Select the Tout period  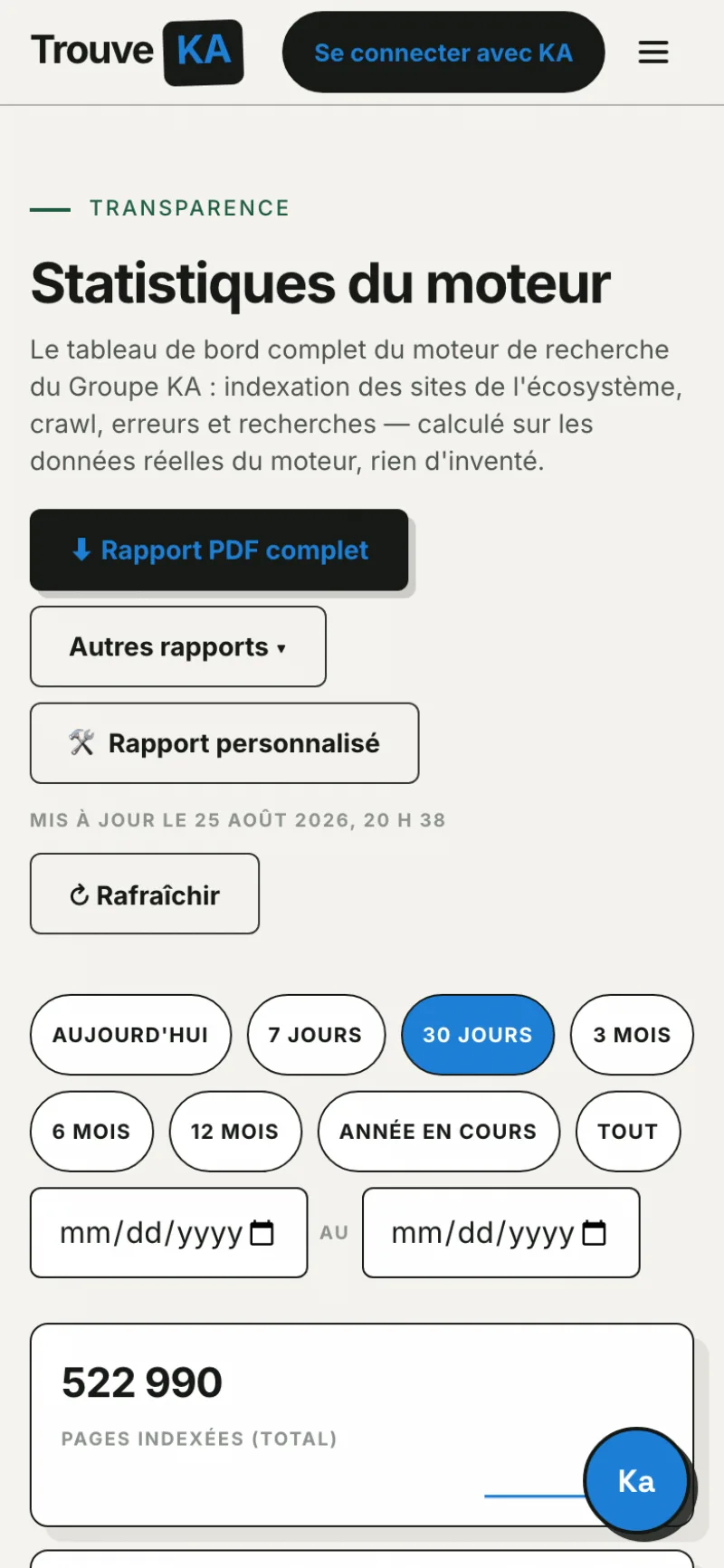tap(628, 1132)
